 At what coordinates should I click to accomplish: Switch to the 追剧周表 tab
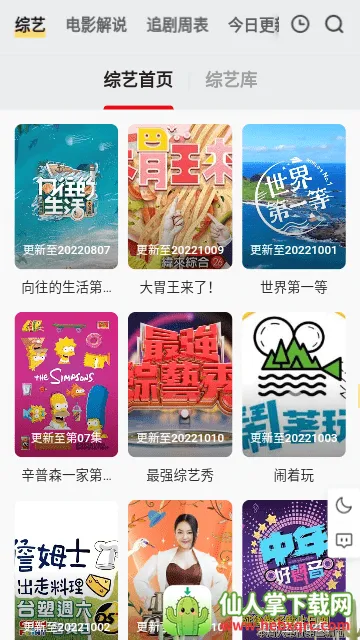coord(178,25)
